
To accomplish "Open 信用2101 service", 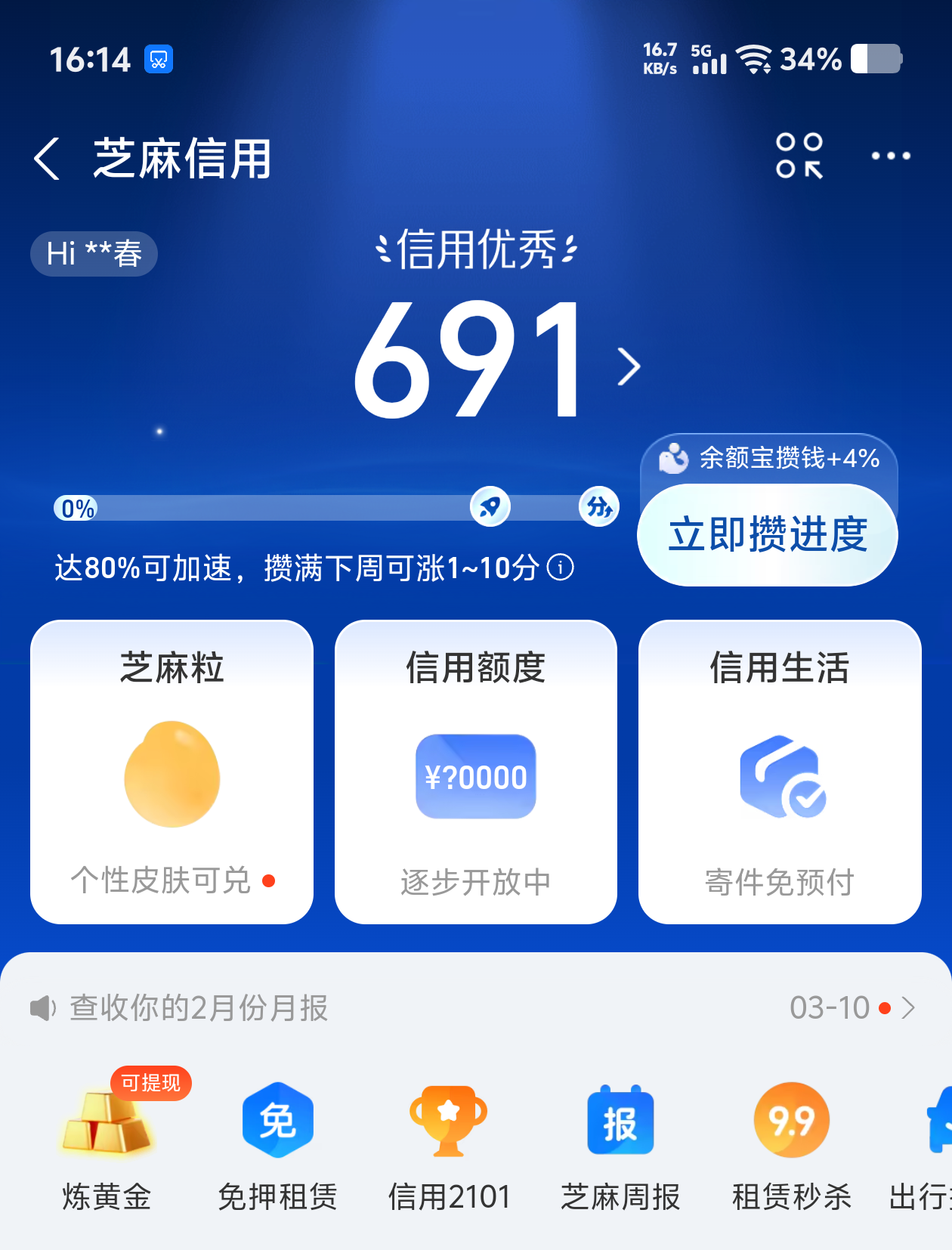I will click(x=449, y=1141).
